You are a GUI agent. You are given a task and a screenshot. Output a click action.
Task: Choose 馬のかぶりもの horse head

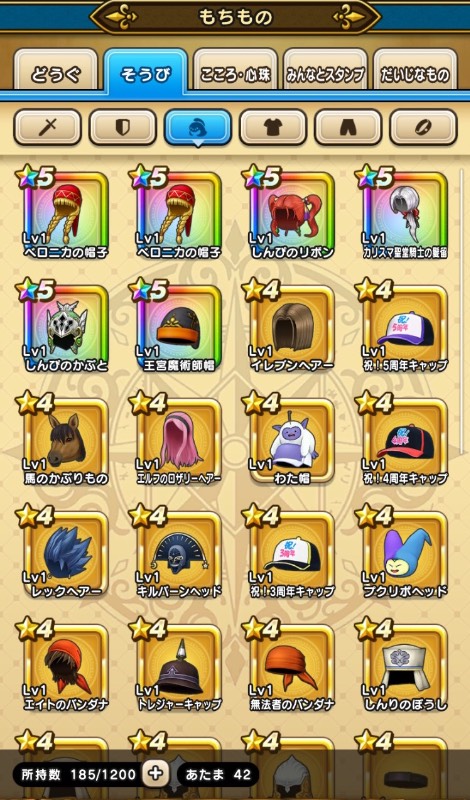point(66,441)
